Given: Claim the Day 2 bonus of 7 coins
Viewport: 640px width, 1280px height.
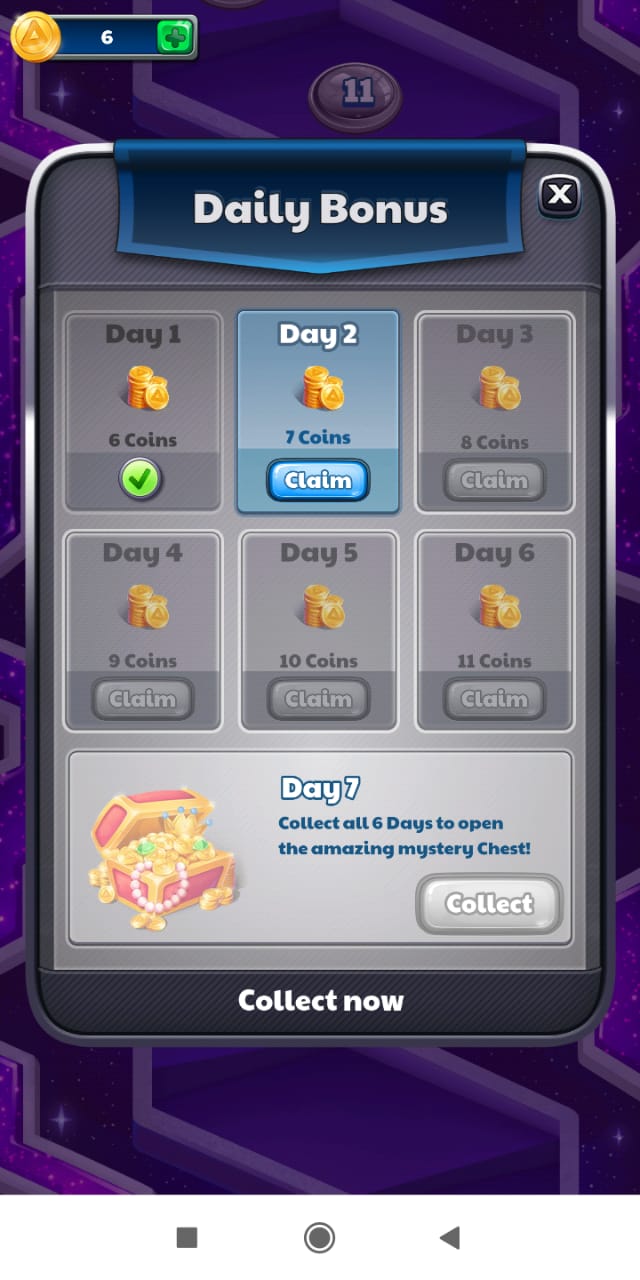Looking at the screenshot, I should click(x=318, y=481).
